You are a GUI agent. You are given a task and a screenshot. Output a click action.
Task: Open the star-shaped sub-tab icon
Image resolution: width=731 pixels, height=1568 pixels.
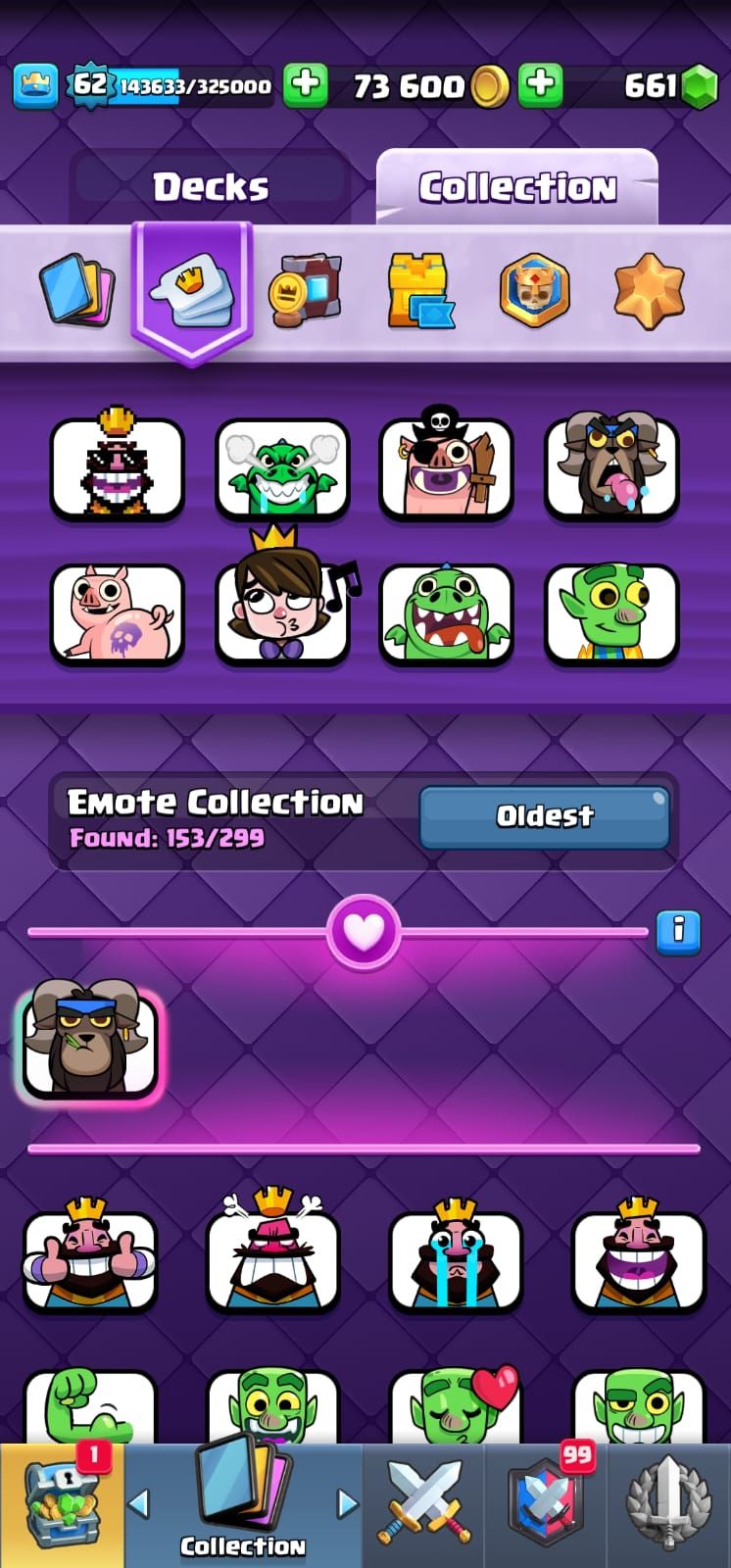point(649,290)
